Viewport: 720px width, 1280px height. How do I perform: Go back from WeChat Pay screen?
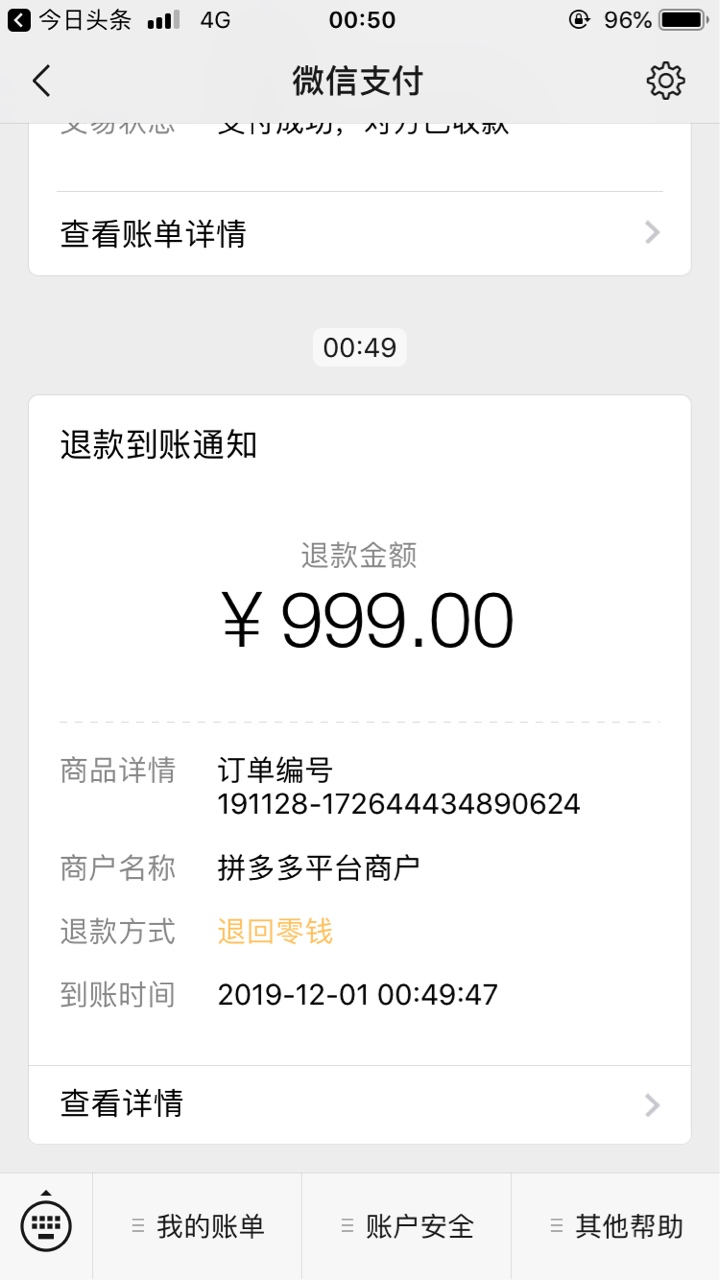click(x=41, y=81)
